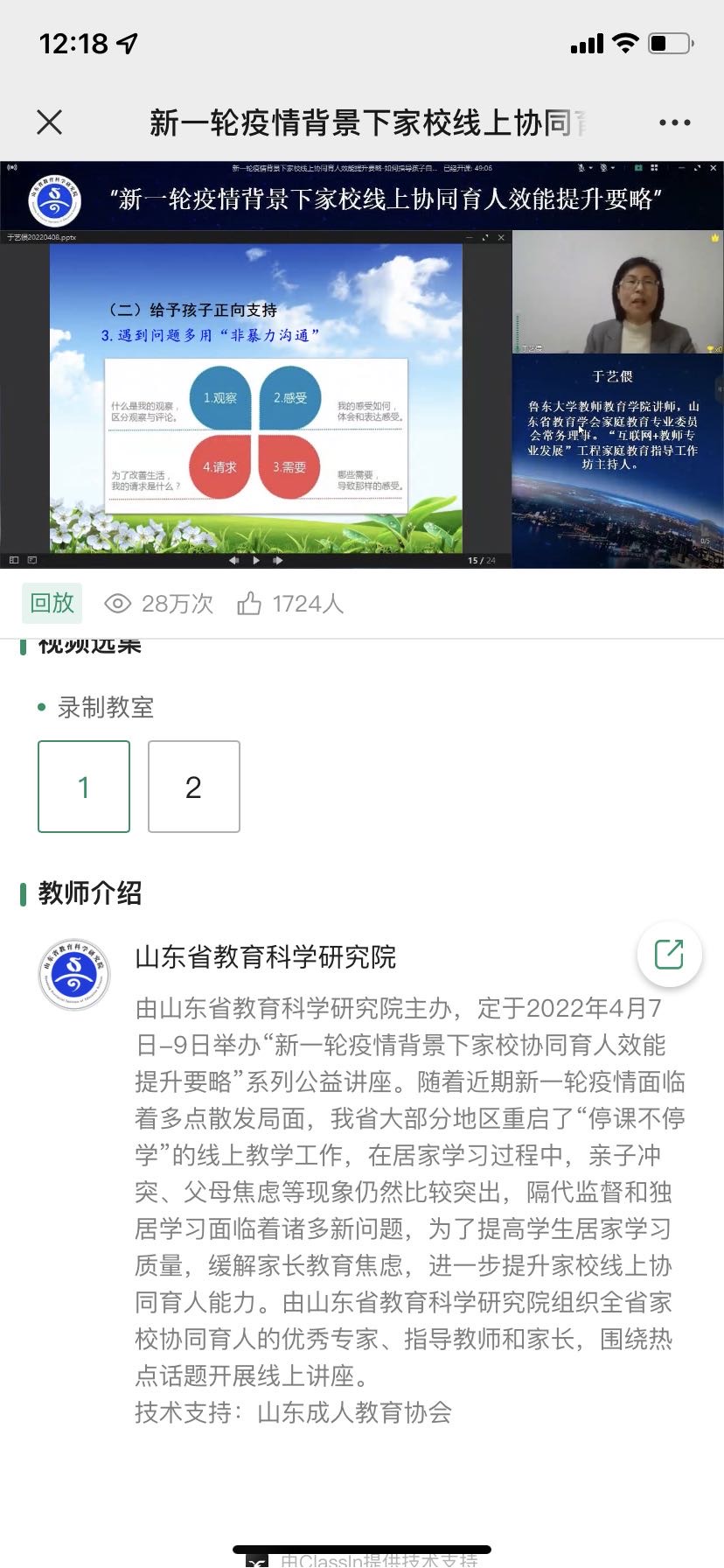This screenshot has height=1568, width=724.
Task: Select the episode 1 box
Action: point(83,787)
